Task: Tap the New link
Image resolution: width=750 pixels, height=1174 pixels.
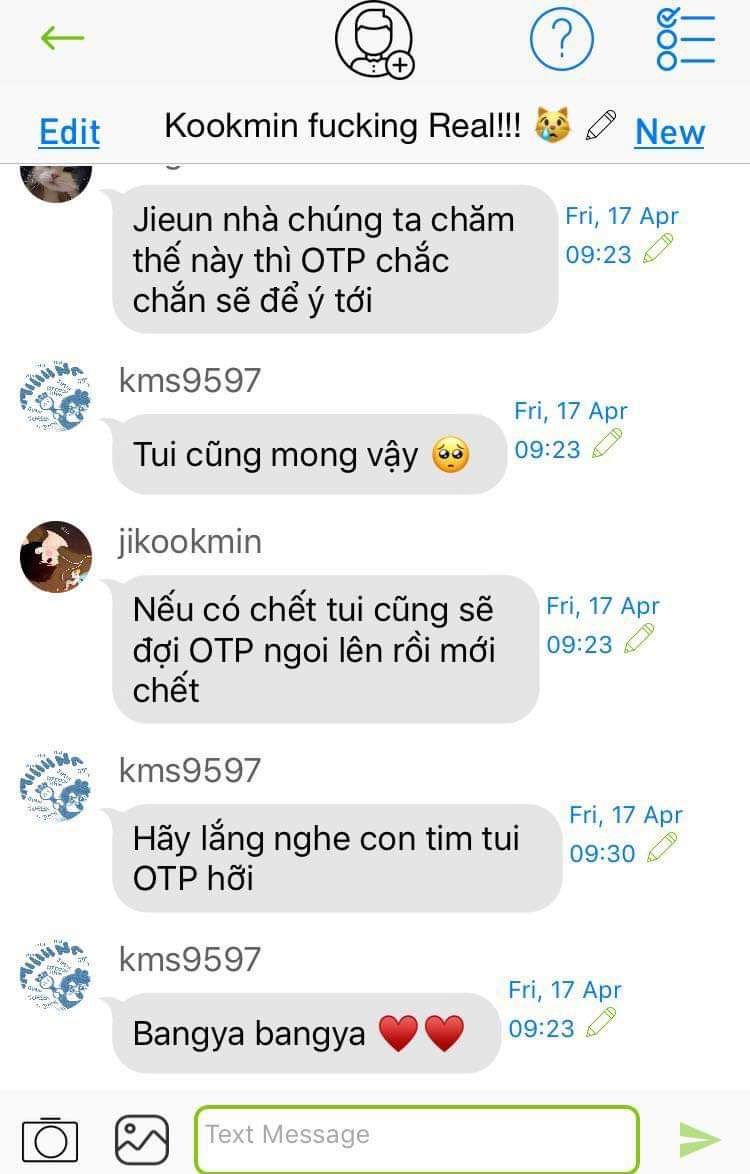Action: click(x=669, y=132)
